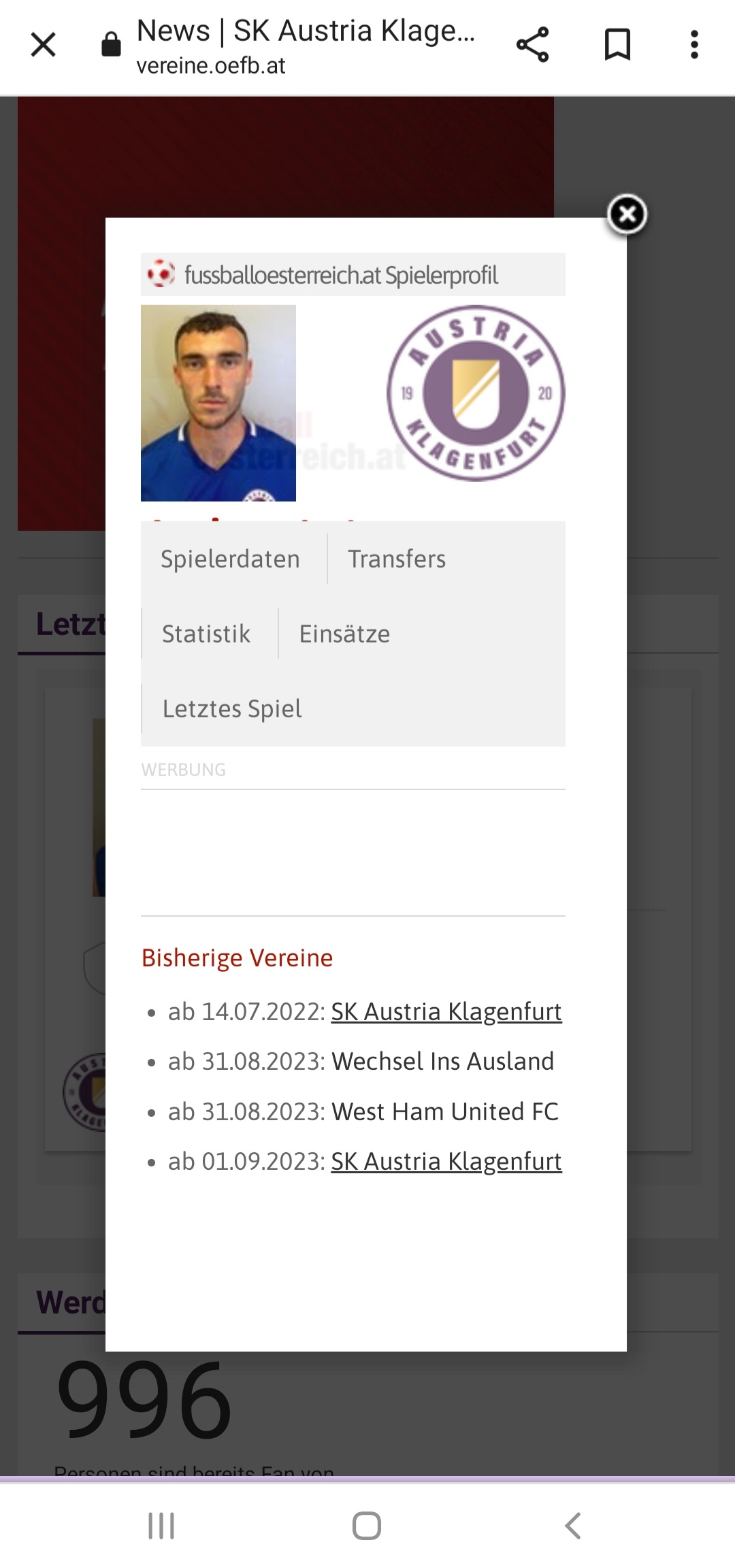Image resolution: width=735 pixels, height=1568 pixels.
Task: Switch to the Spielerdaten tab
Action: 230,559
